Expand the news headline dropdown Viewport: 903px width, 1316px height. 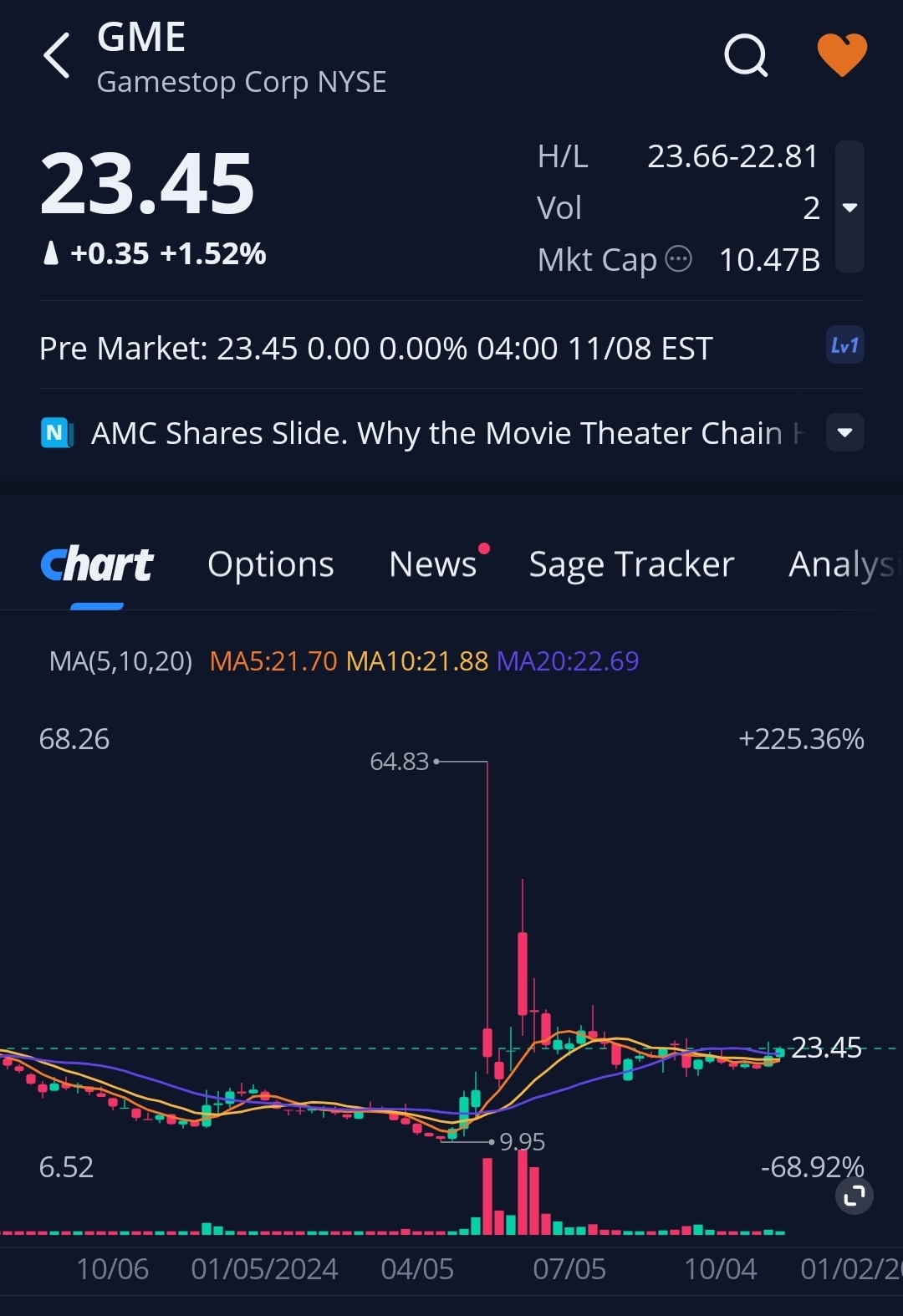844,433
